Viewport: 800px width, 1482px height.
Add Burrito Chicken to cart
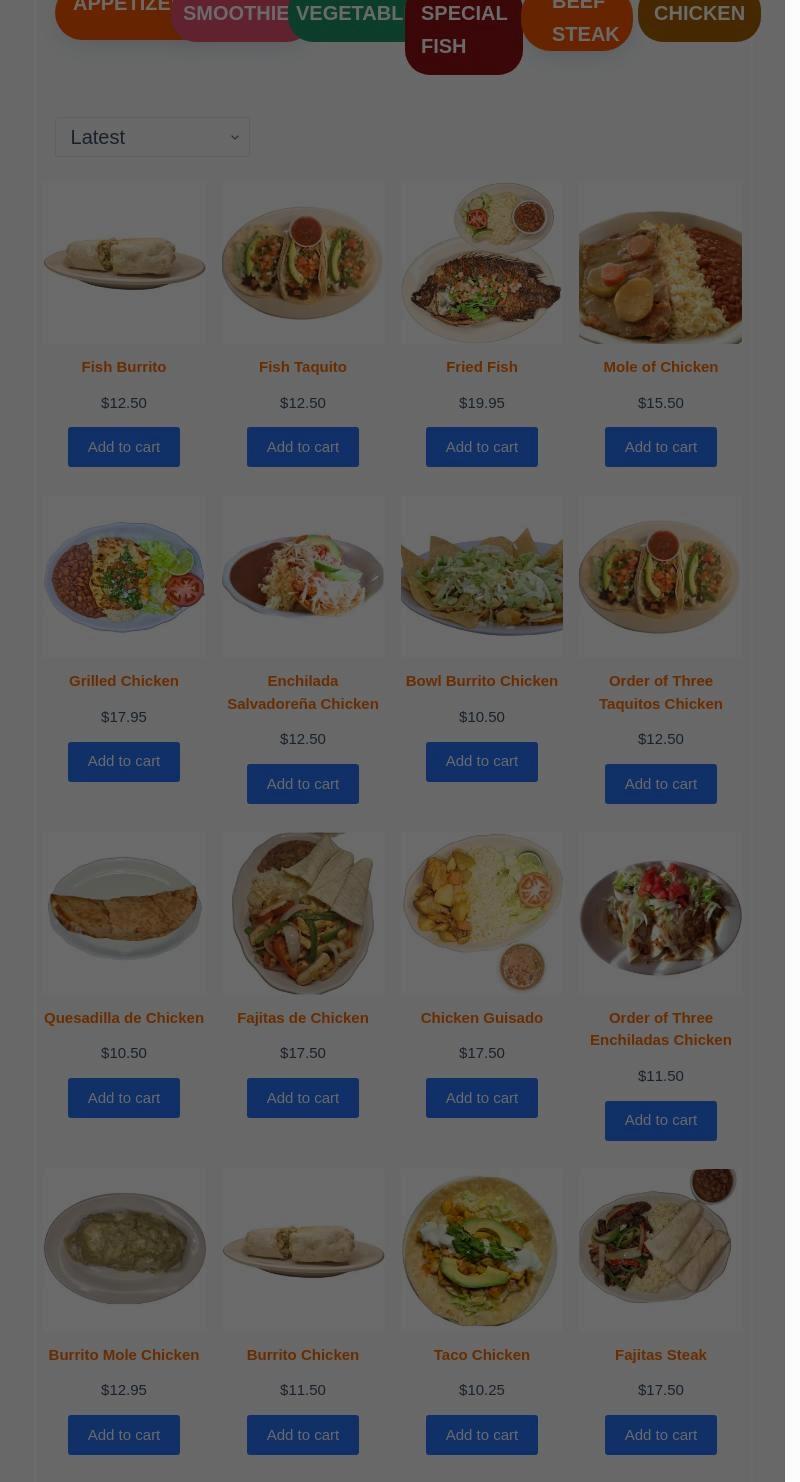point(302,1435)
